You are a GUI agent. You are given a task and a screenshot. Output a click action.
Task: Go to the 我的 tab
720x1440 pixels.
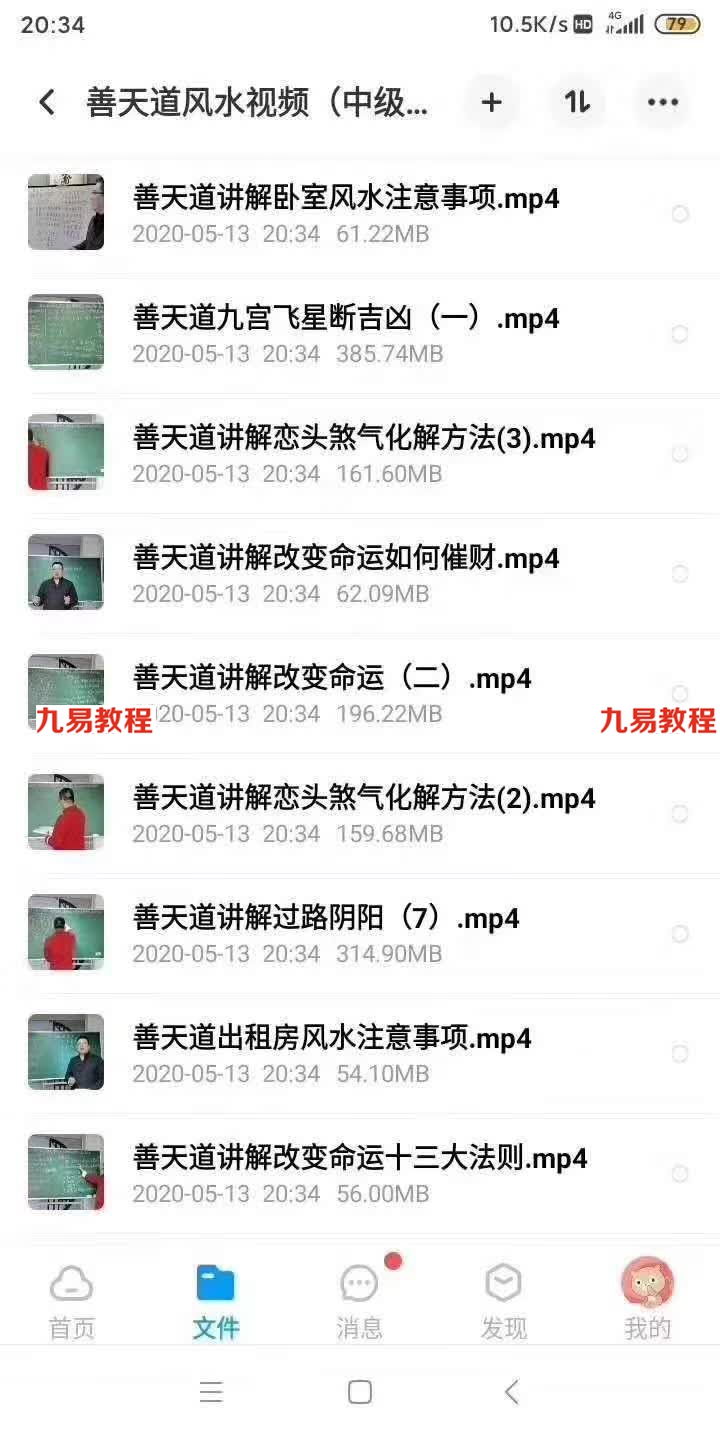(x=648, y=1300)
